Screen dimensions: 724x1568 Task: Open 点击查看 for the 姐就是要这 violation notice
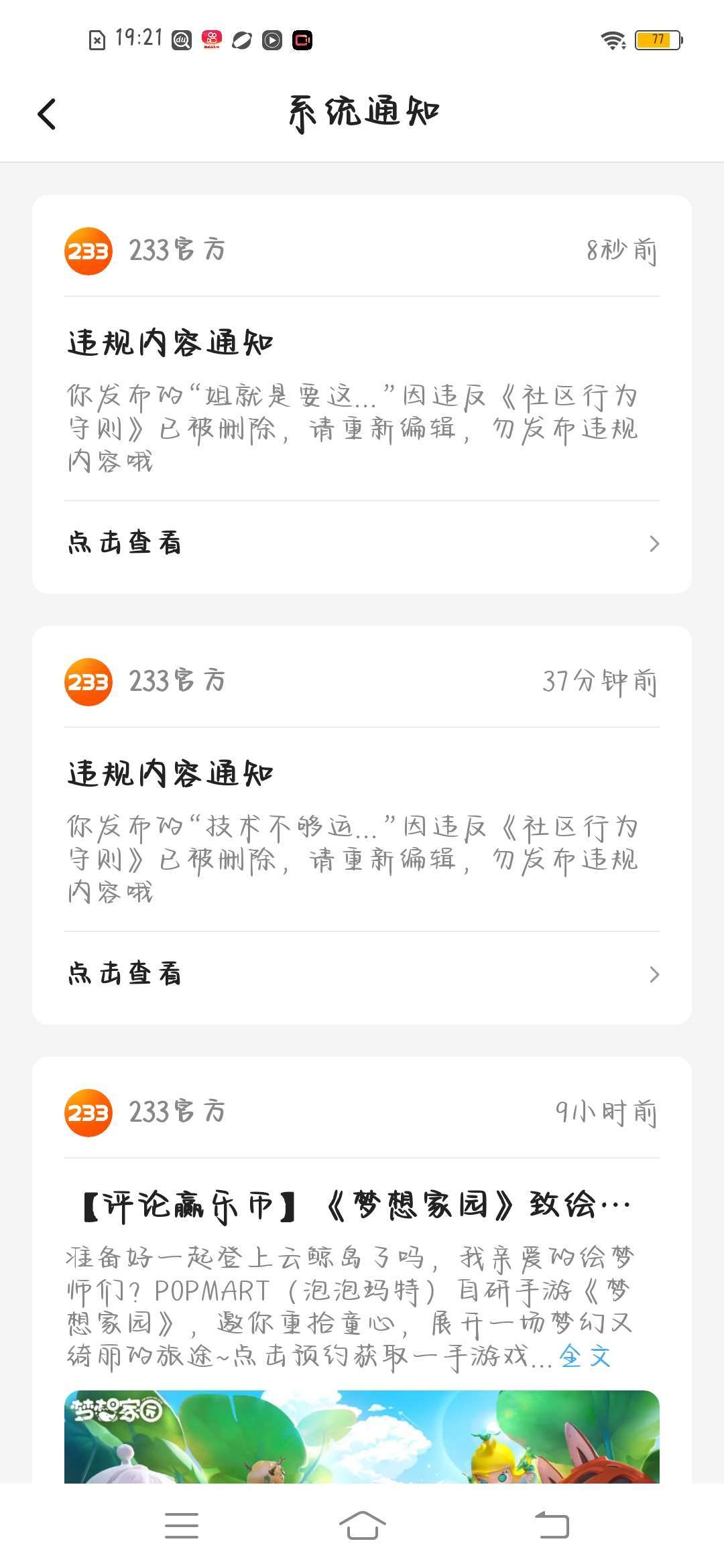click(x=362, y=543)
